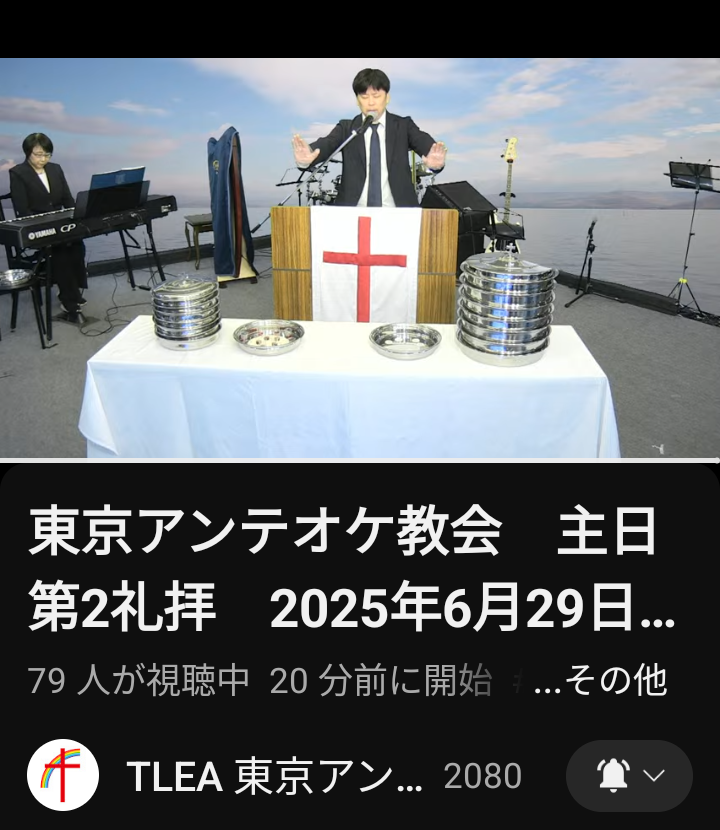Open the notification bell dropdown
This screenshot has width=720, height=830.
[630, 776]
